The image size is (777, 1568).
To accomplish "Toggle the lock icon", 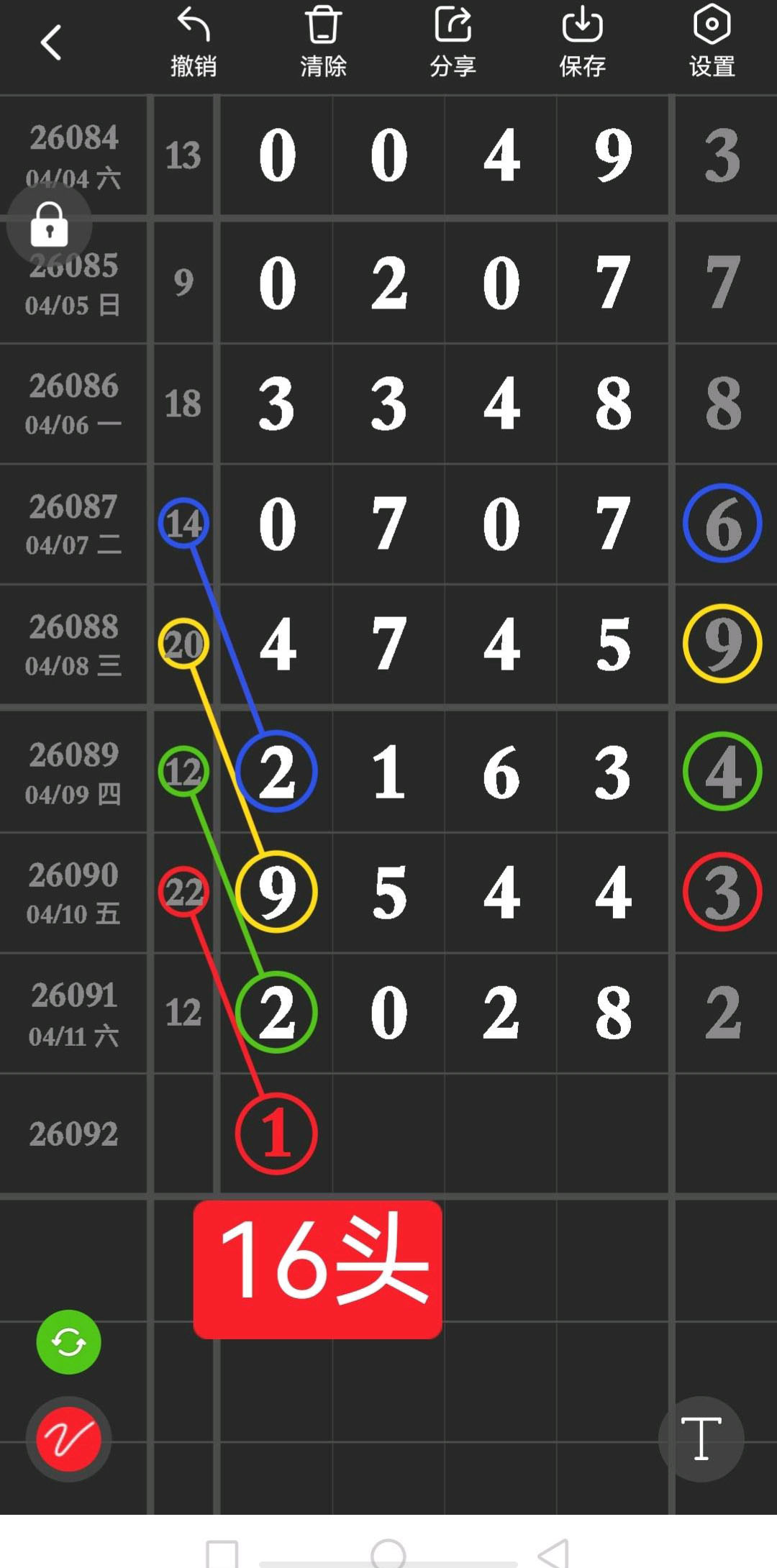I will point(49,225).
